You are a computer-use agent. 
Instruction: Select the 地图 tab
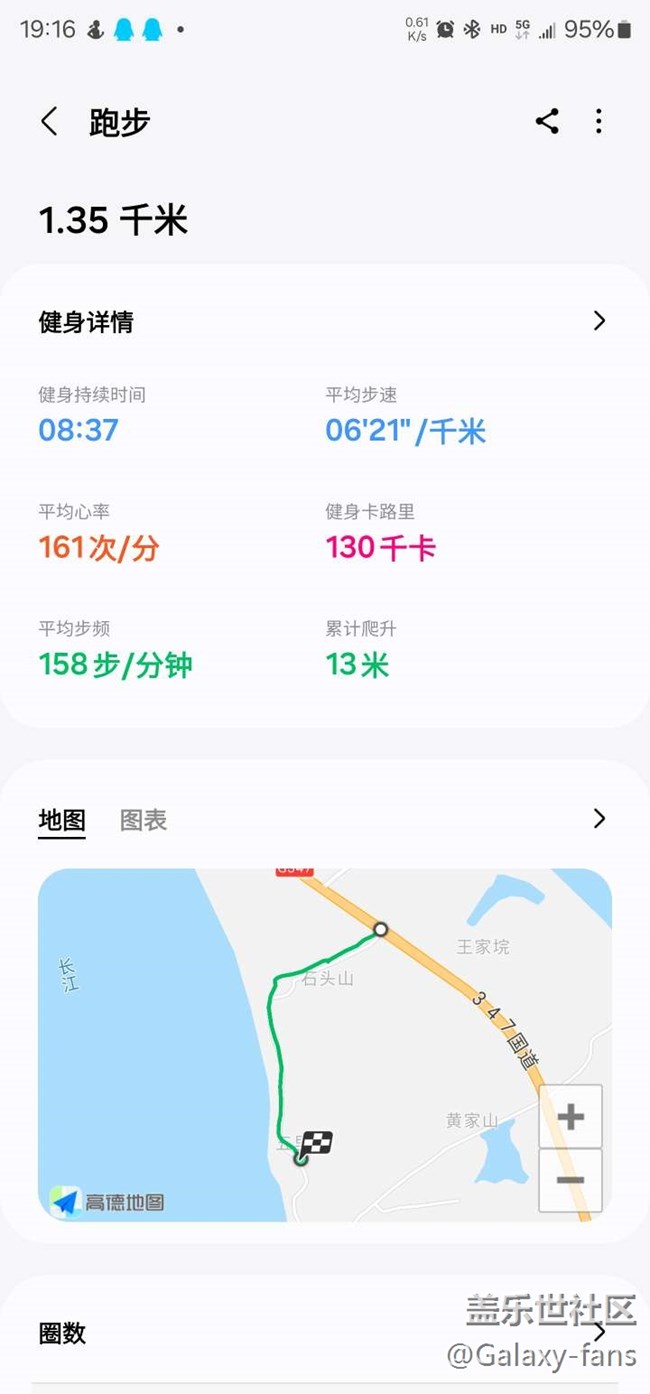62,820
